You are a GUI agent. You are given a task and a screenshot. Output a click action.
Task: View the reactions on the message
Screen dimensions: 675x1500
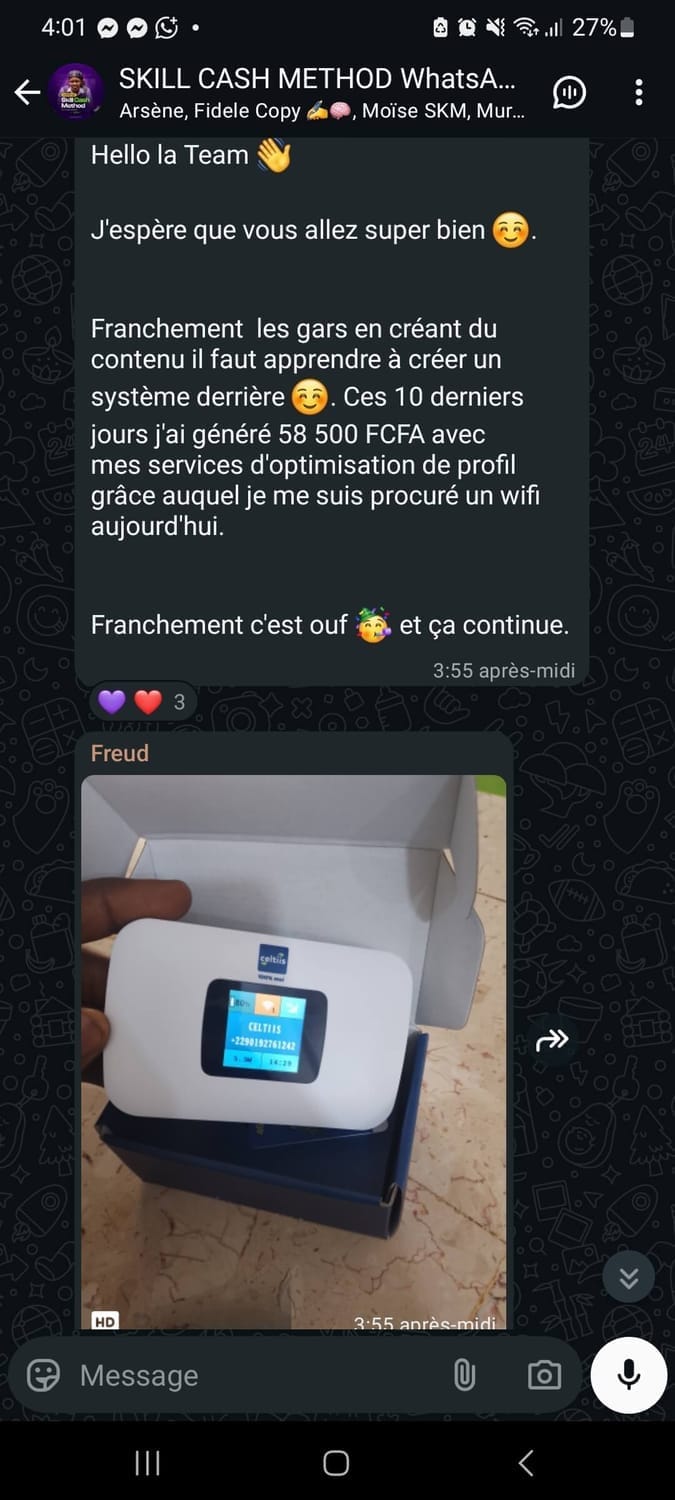(x=143, y=702)
